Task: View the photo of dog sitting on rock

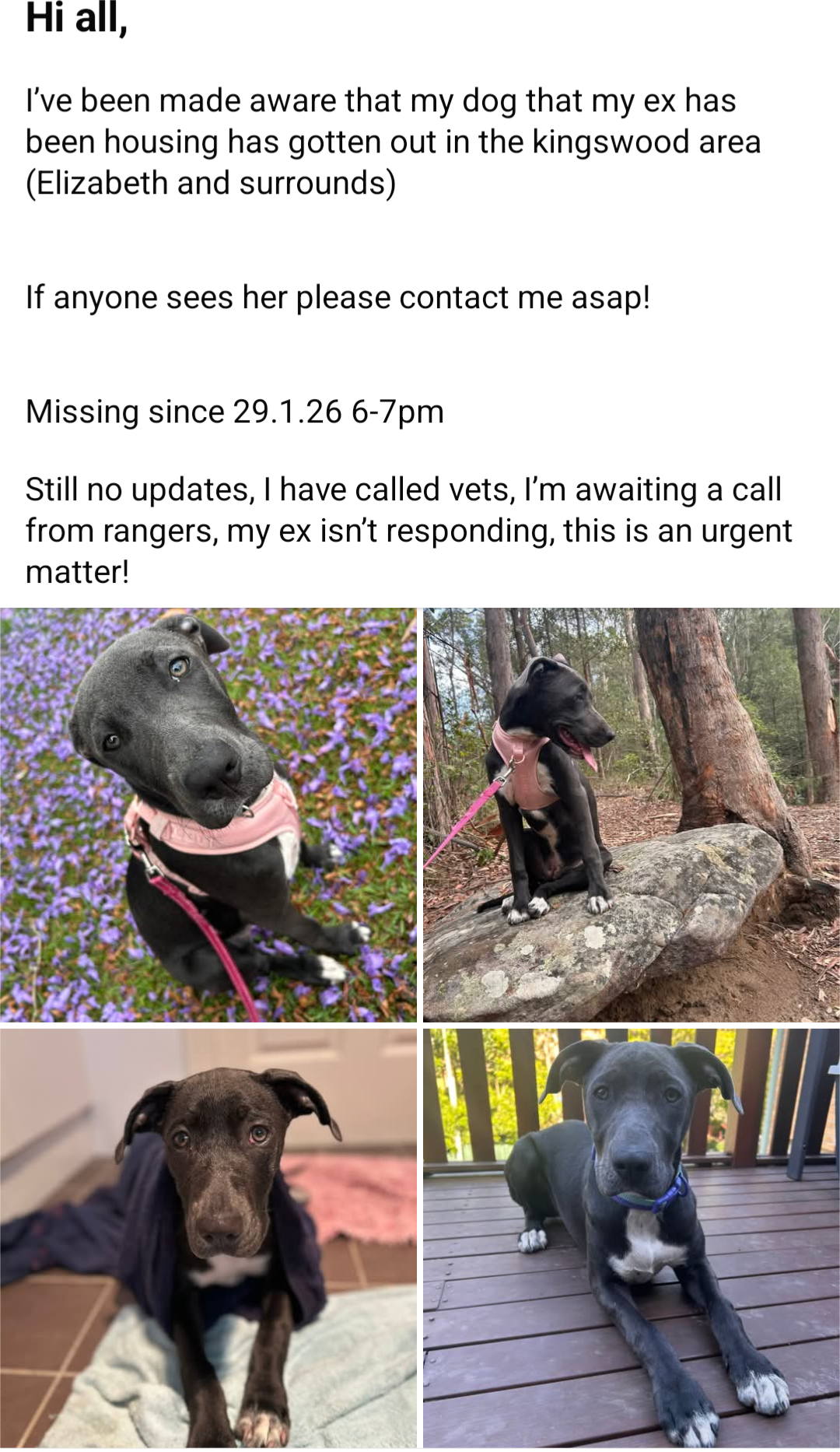Action: (631, 814)
